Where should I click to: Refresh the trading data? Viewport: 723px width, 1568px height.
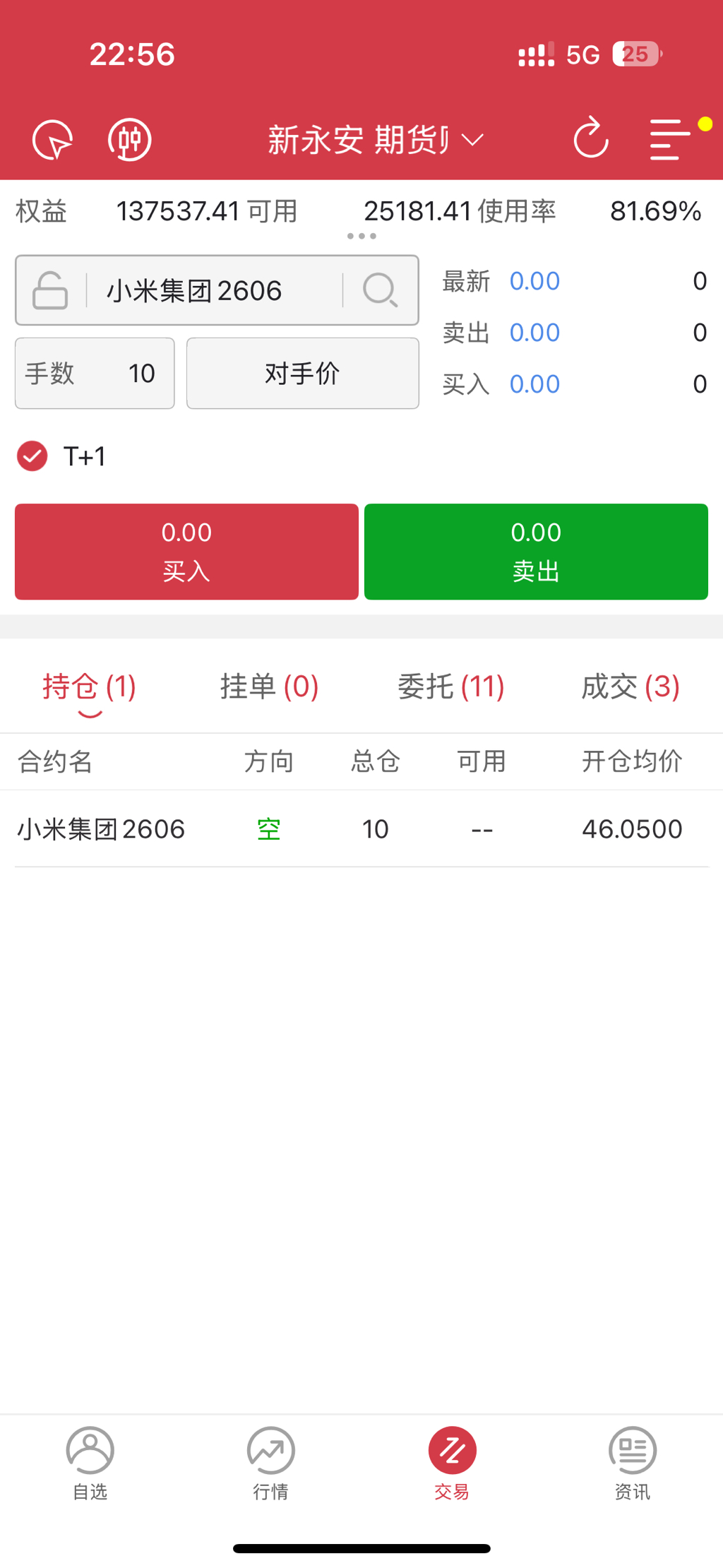click(x=590, y=138)
